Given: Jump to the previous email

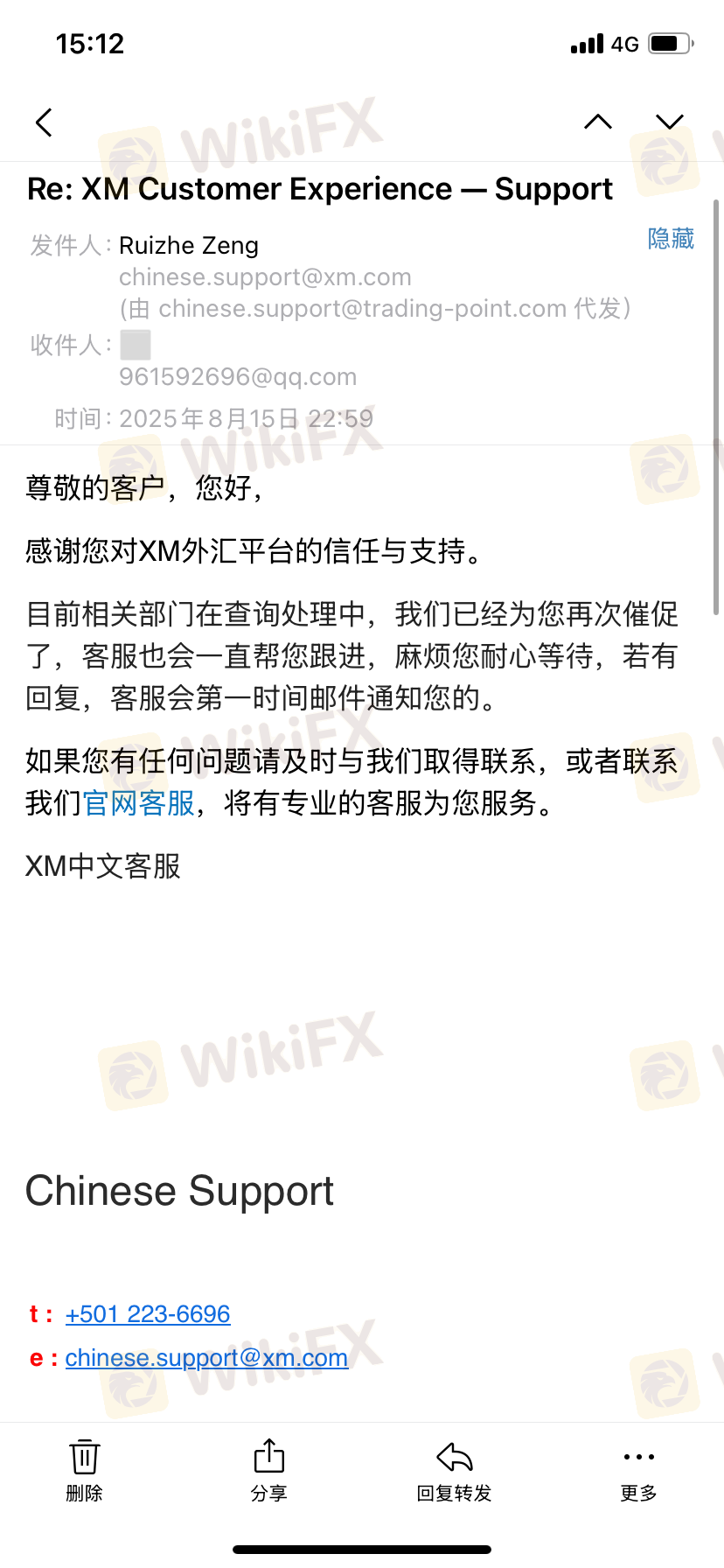Looking at the screenshot, I should [x=598, y=122].
